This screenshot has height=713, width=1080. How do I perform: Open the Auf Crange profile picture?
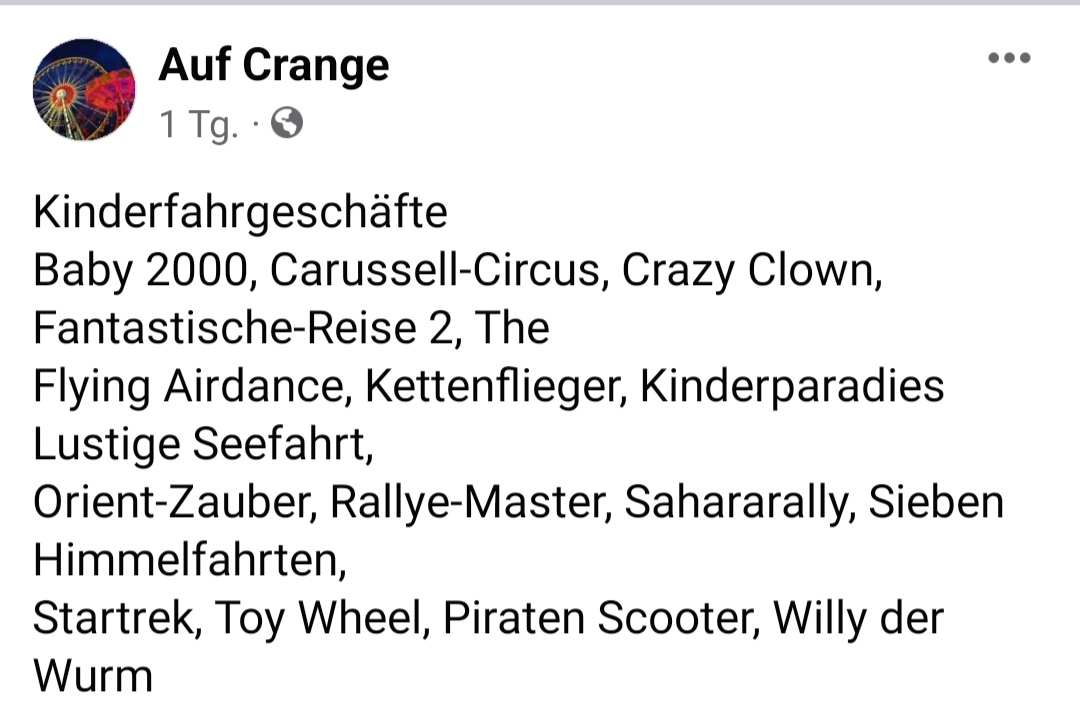point(84,90)
